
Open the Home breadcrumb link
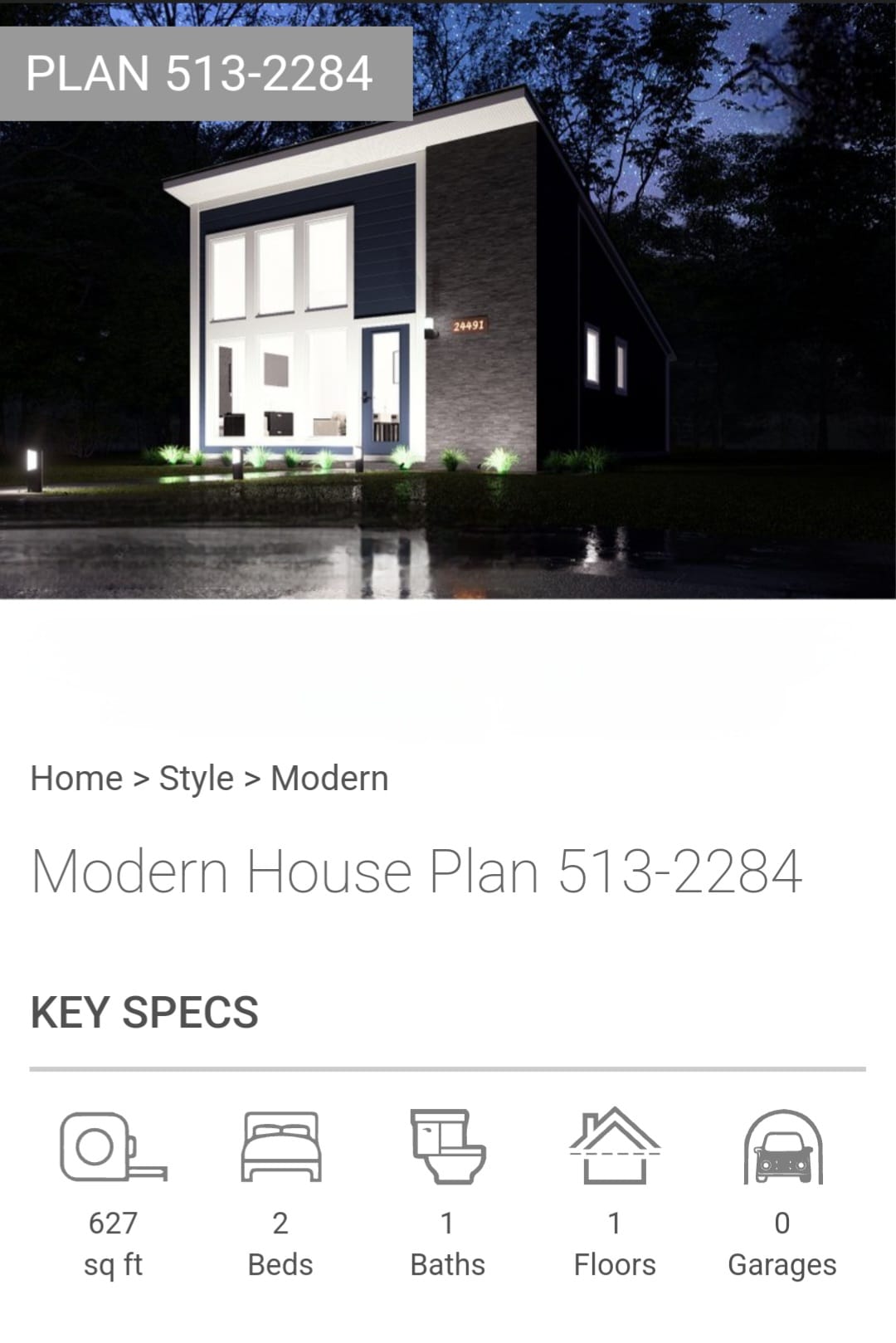76,779
